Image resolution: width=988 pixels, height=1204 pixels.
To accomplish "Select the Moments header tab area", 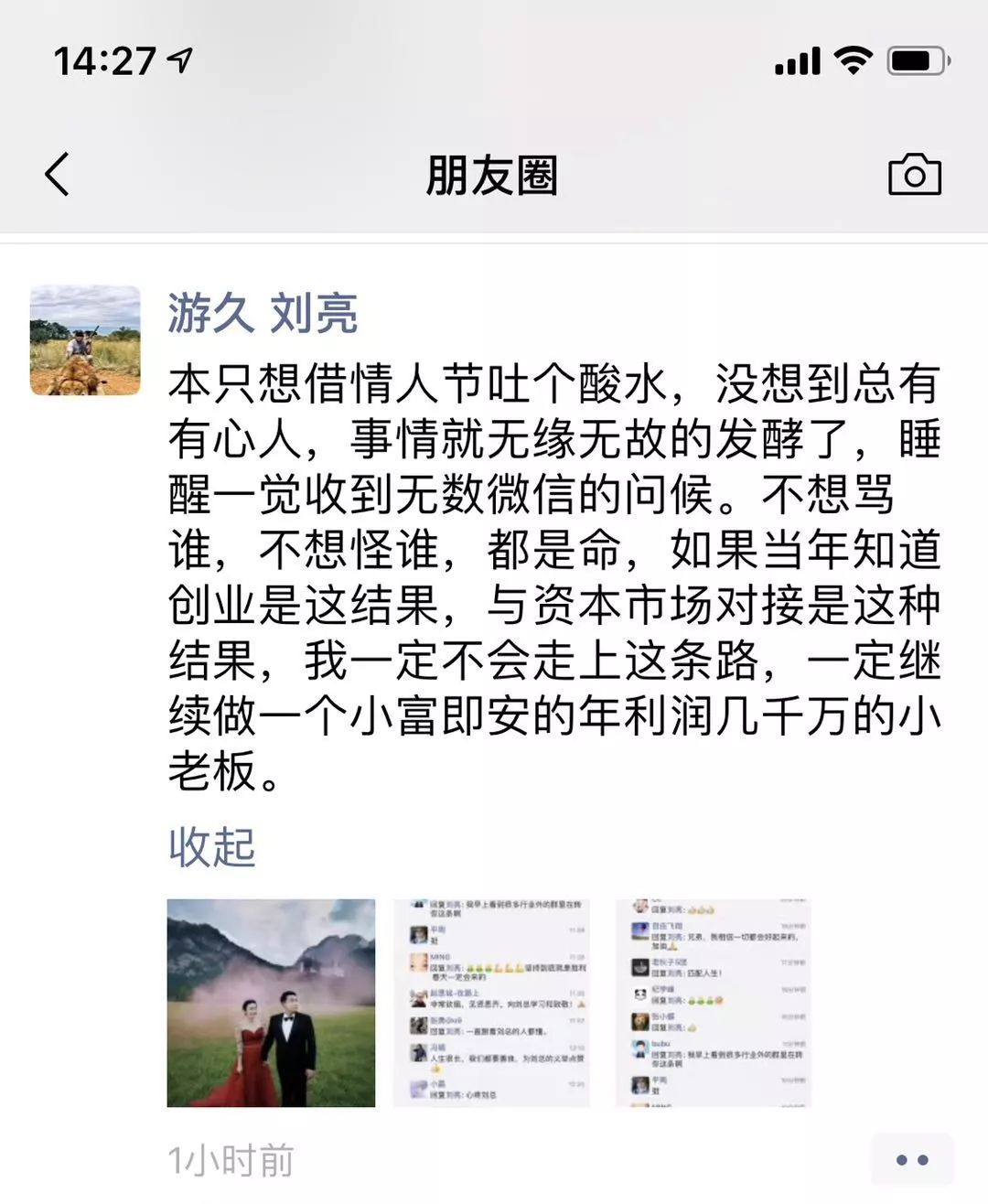I will 492,175.
